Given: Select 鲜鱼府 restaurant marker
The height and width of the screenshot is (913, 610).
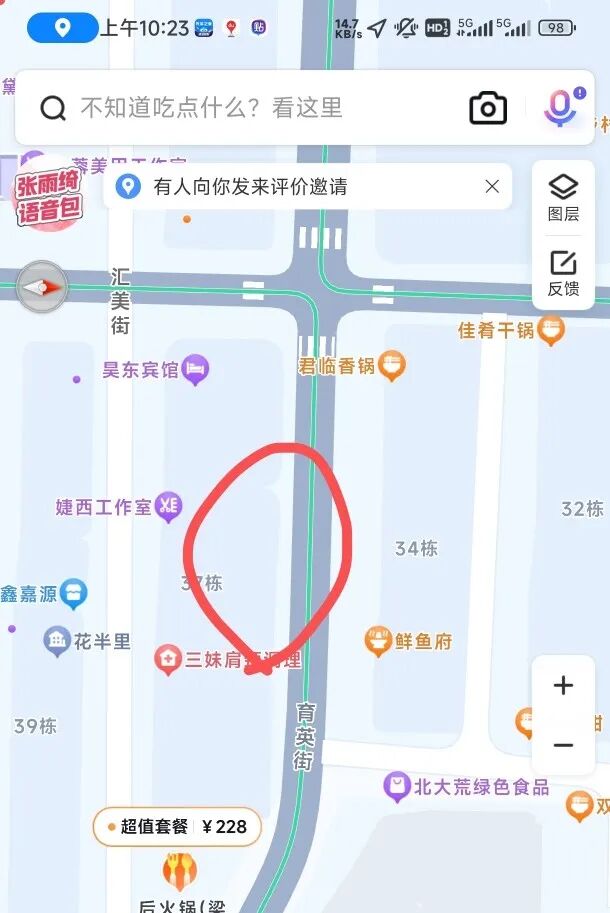Looking at the screenshot, I should (x=378, y=641).
